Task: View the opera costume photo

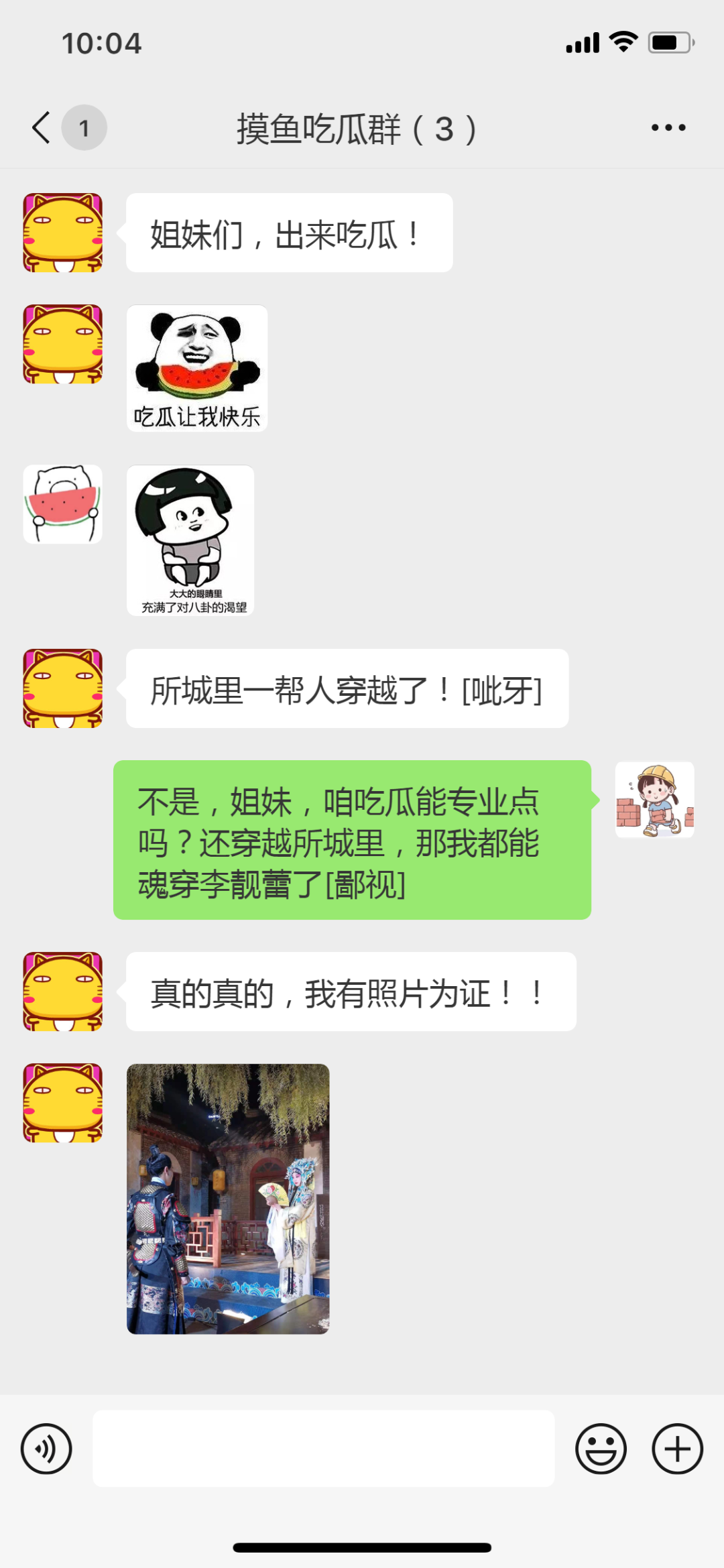Action: (x=228, y=1199)
